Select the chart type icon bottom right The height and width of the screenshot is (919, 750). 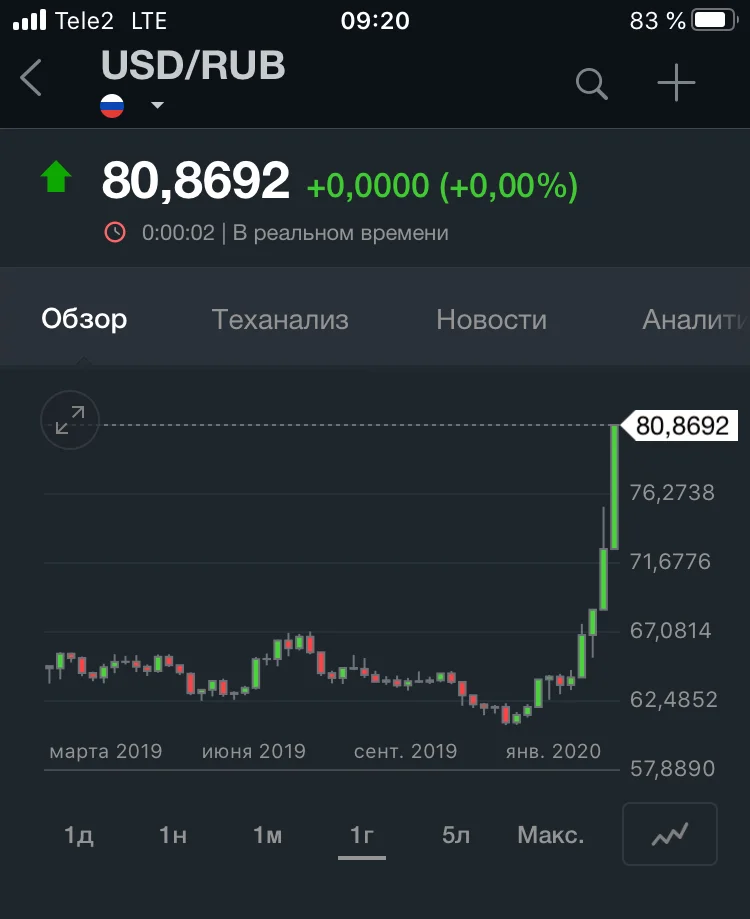[x=669, y=834]
